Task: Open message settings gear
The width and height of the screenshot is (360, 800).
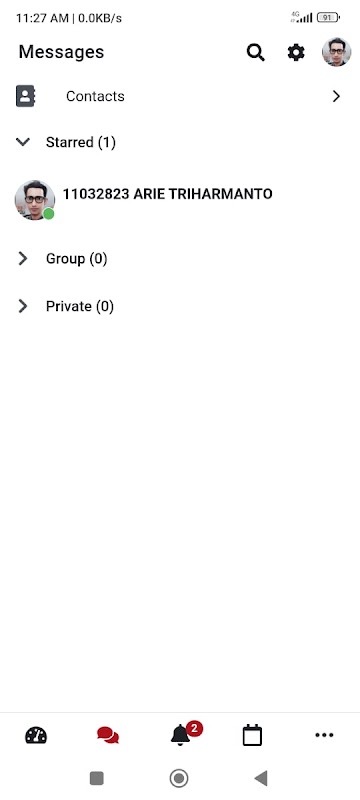Action: click(x=296, y=52)
